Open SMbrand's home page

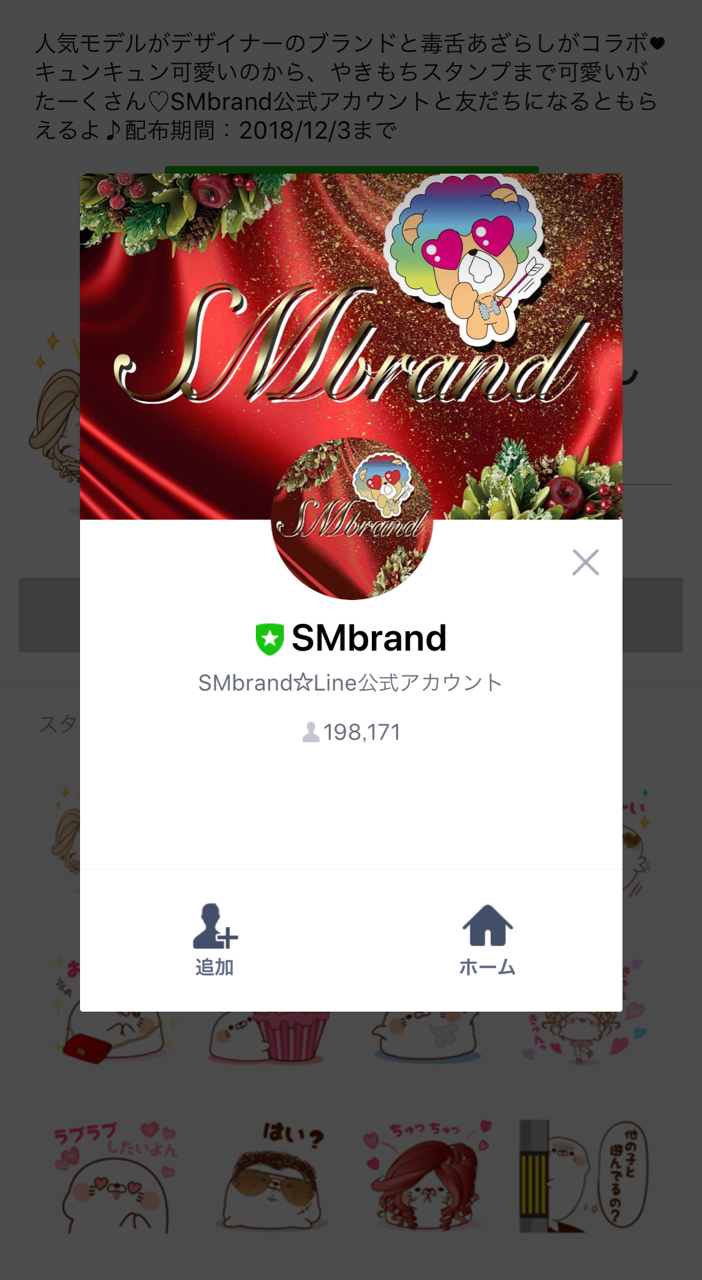click(487, 938)
